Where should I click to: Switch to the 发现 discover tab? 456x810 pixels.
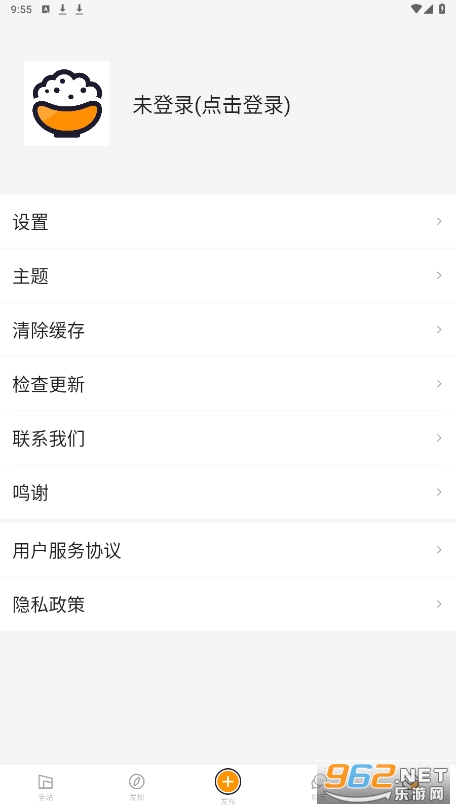point(137,787)
